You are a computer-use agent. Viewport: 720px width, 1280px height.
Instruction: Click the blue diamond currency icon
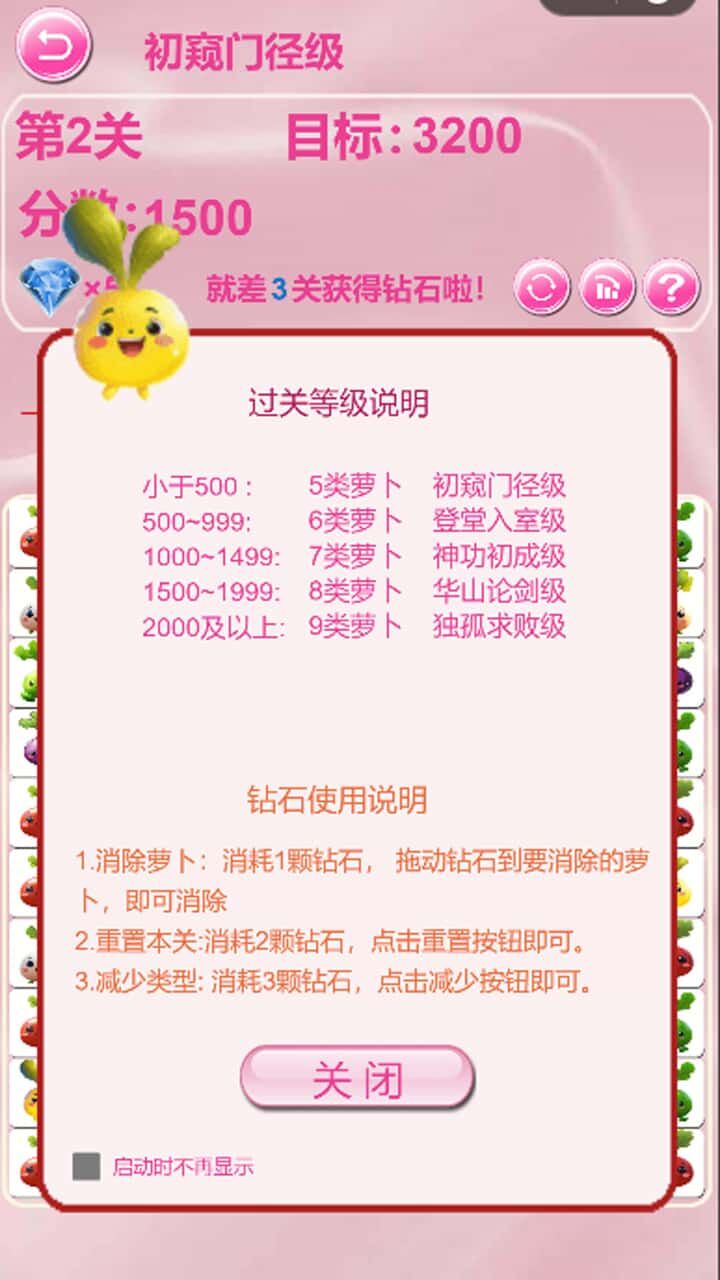coord(48,285)
